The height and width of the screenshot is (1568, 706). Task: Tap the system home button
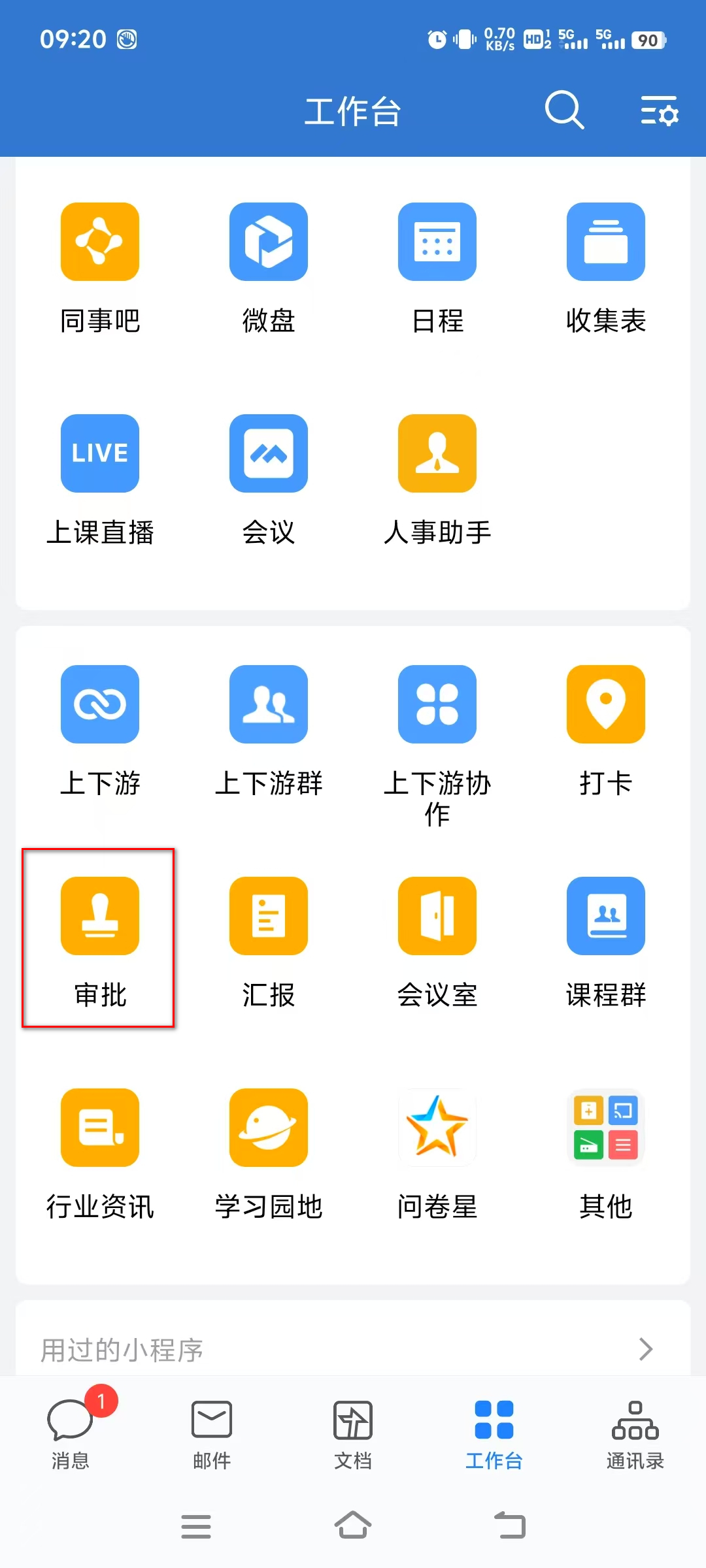click(x=353, y=1526)
